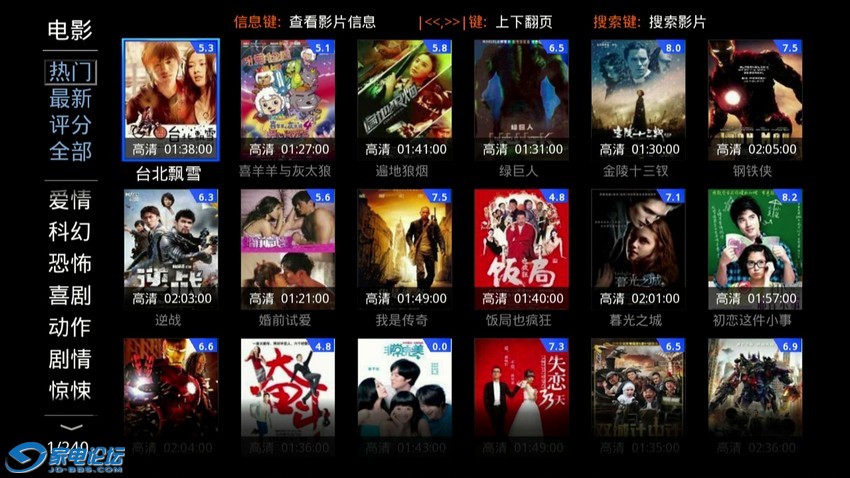Open the movie 初恋这件小事

point(755,249)
